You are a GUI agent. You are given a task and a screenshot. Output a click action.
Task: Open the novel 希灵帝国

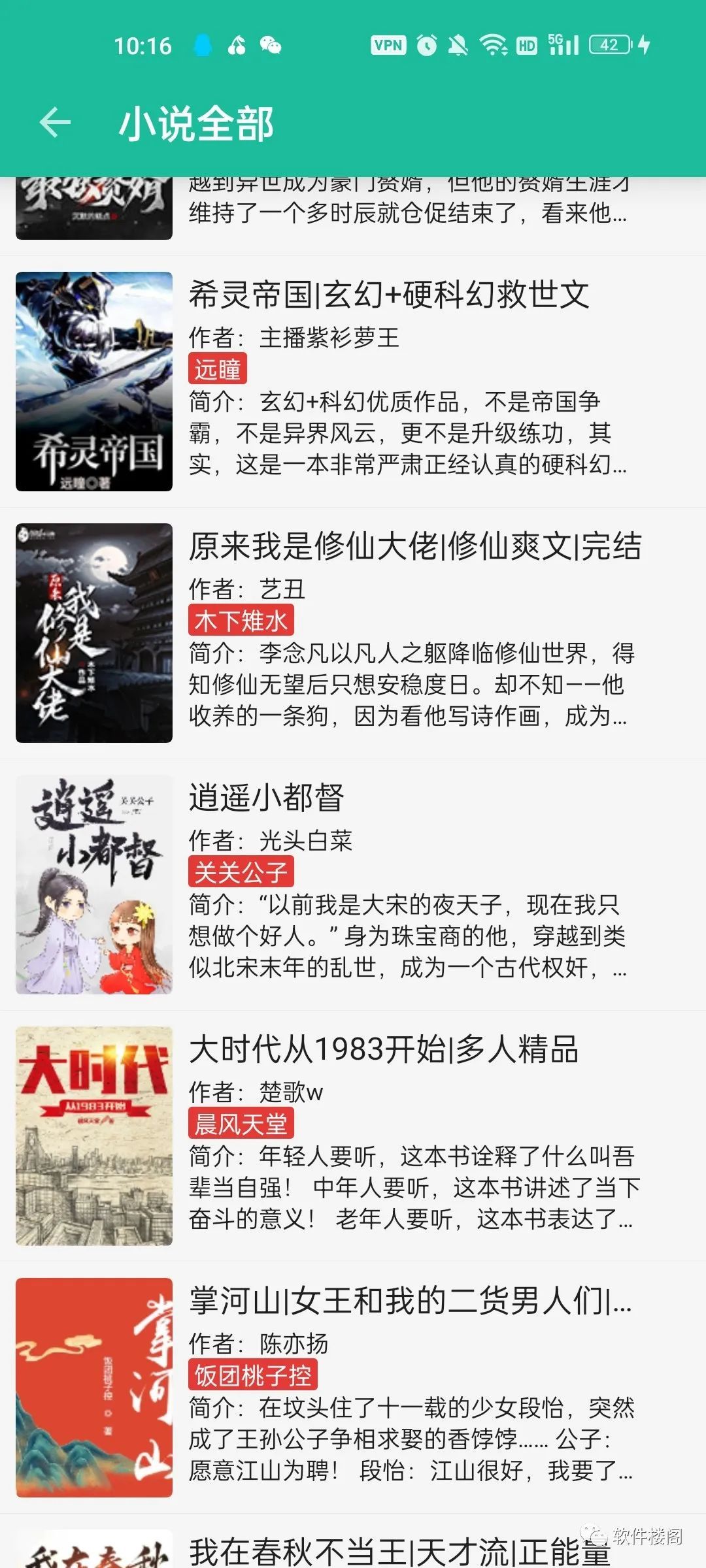click(x=388, y=295)
